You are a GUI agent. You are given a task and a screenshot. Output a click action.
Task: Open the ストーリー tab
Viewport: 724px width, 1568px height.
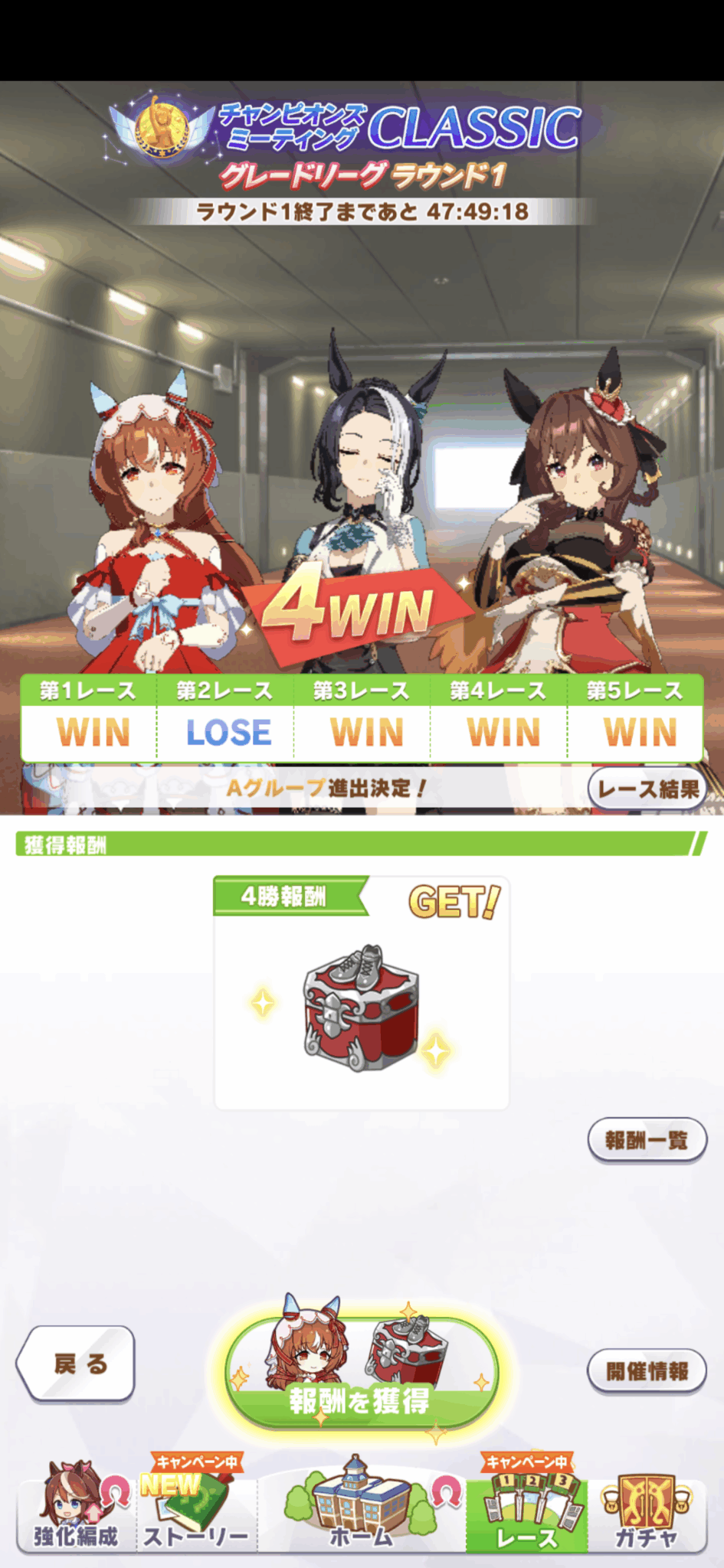tap(196, 1508)
